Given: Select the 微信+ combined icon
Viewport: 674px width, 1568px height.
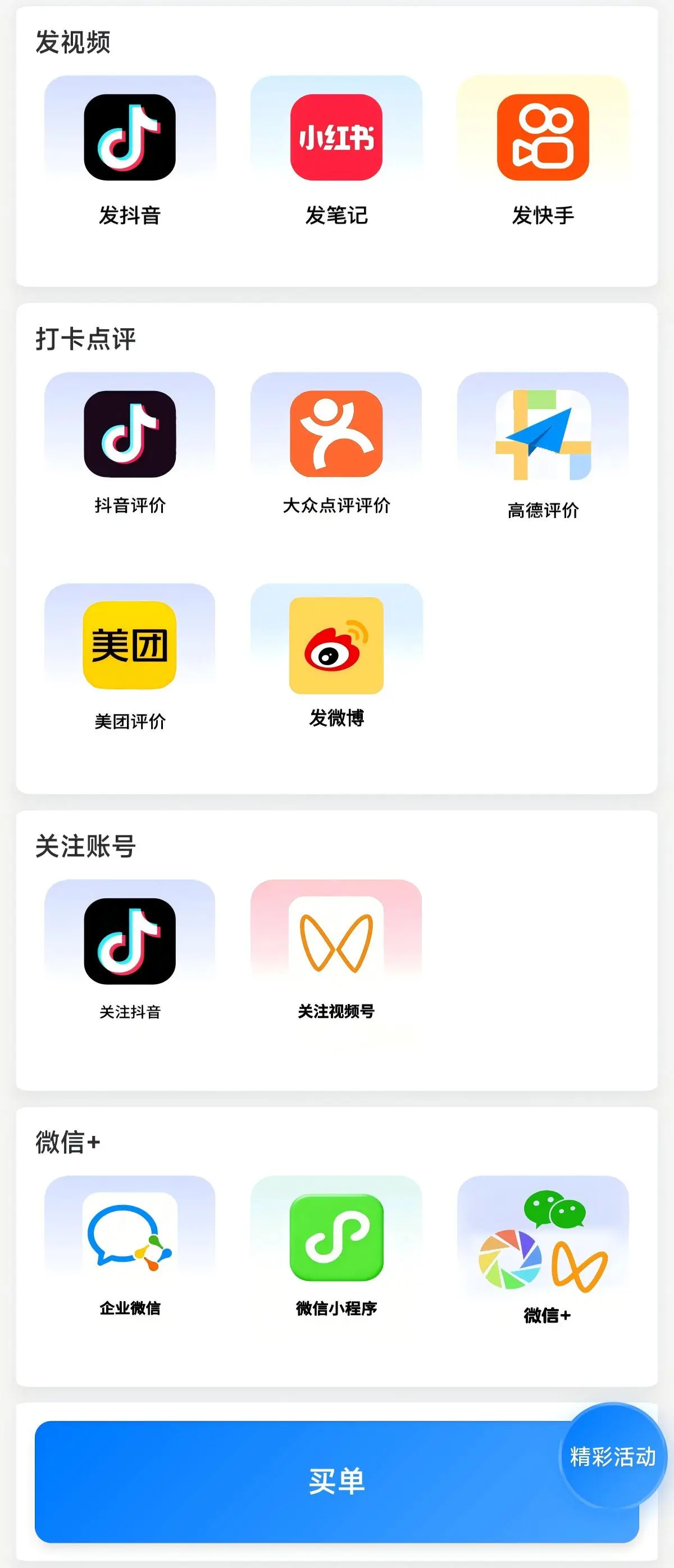Looking at the screenshot, I should [x=541, y=1242].
